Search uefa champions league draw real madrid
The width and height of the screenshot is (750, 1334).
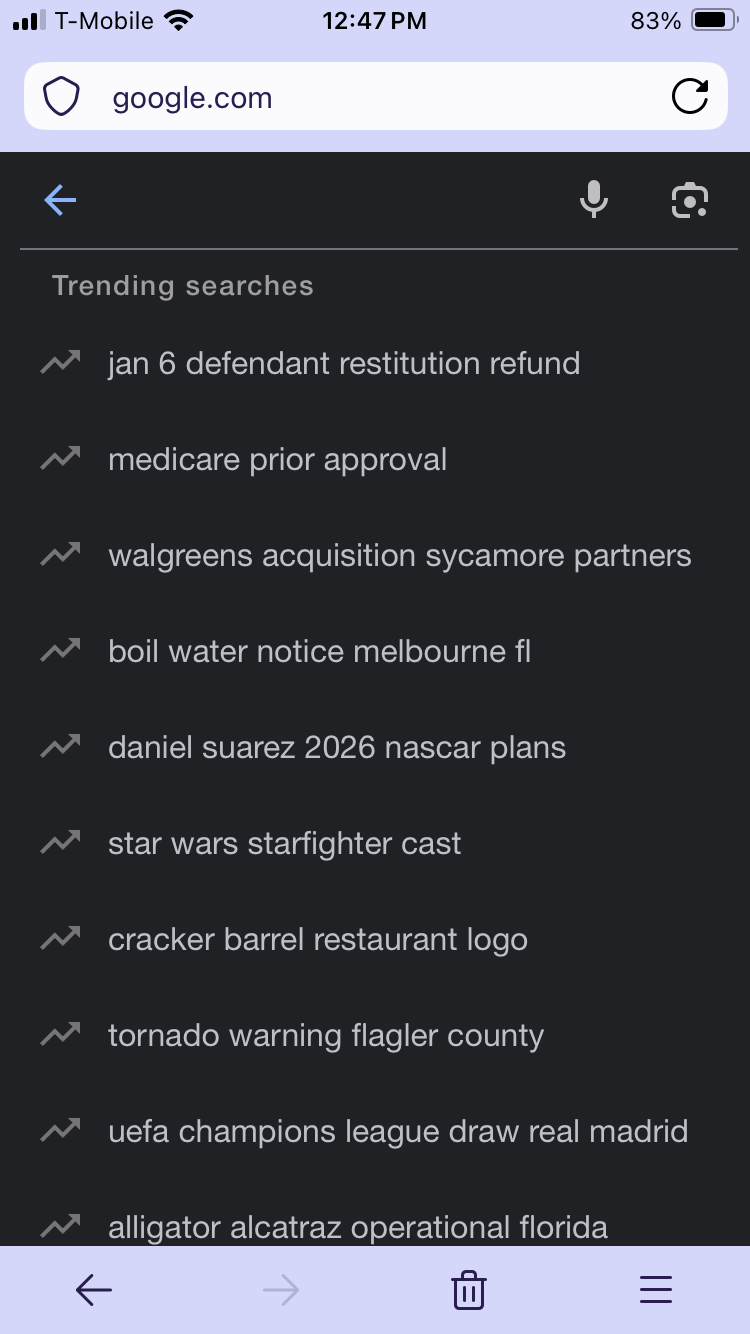(x=398, y=1132)
